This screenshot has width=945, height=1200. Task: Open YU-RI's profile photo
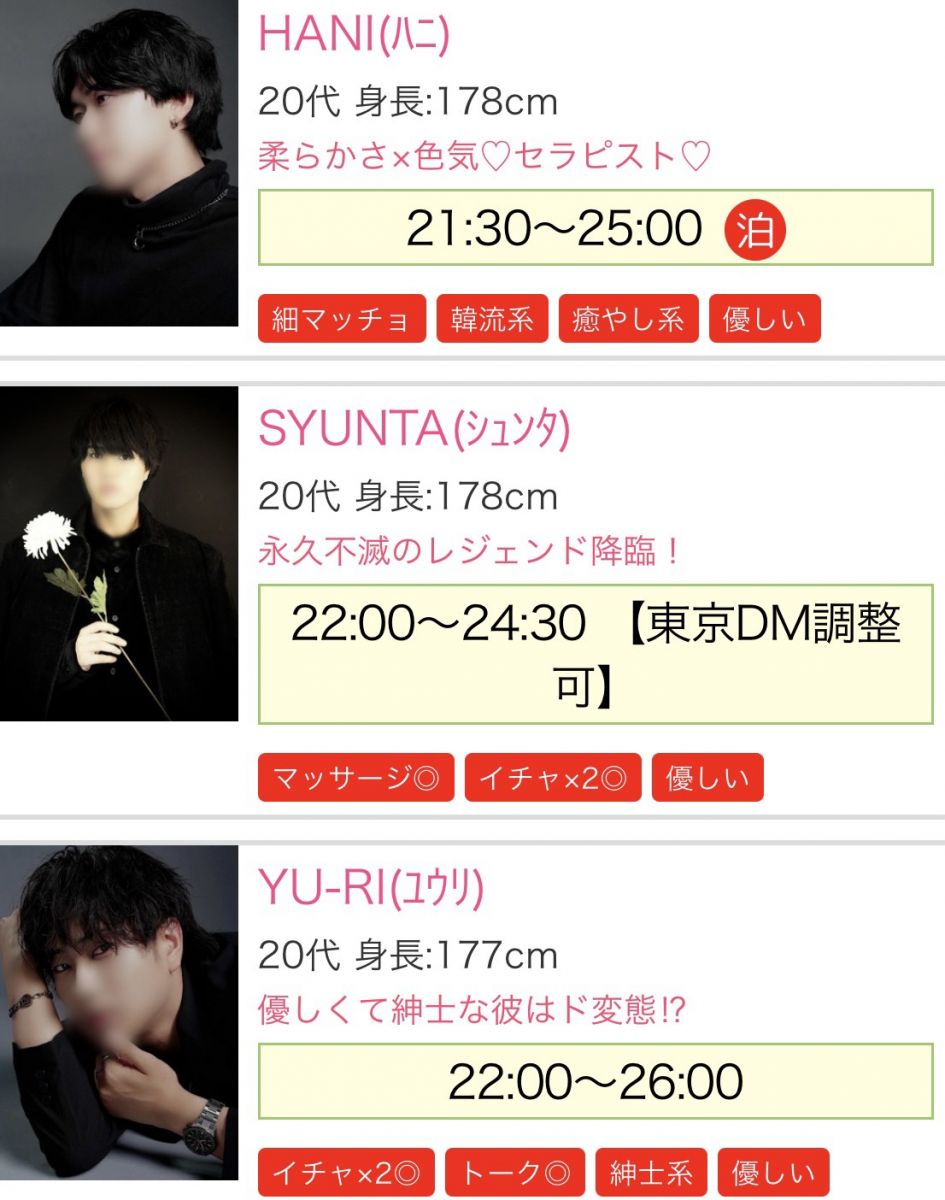pyautogui.click(x=118, y=1012)
